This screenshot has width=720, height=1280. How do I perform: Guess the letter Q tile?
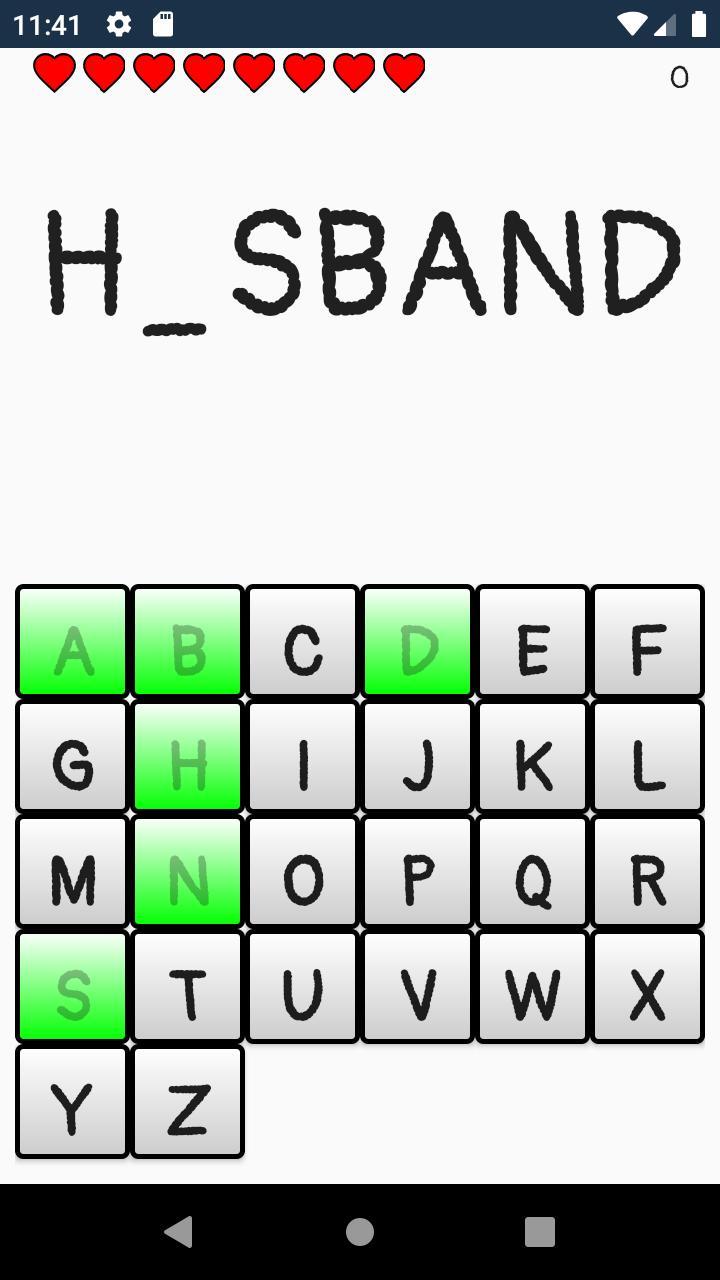click(x=531, y=872)
